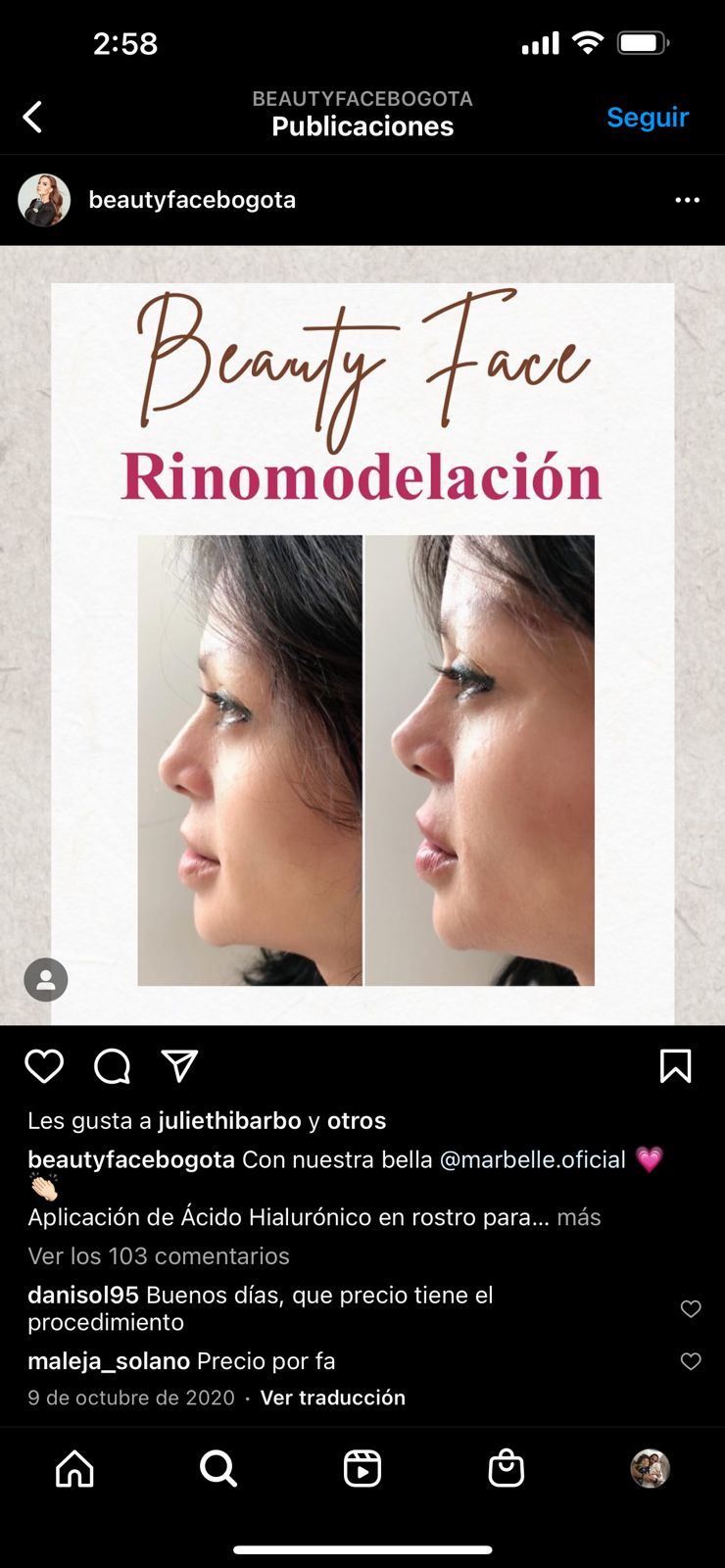Tap Ver traducción to translate caption
Viewport: 725px width, 1568px height.
(x=332, y=1397)
